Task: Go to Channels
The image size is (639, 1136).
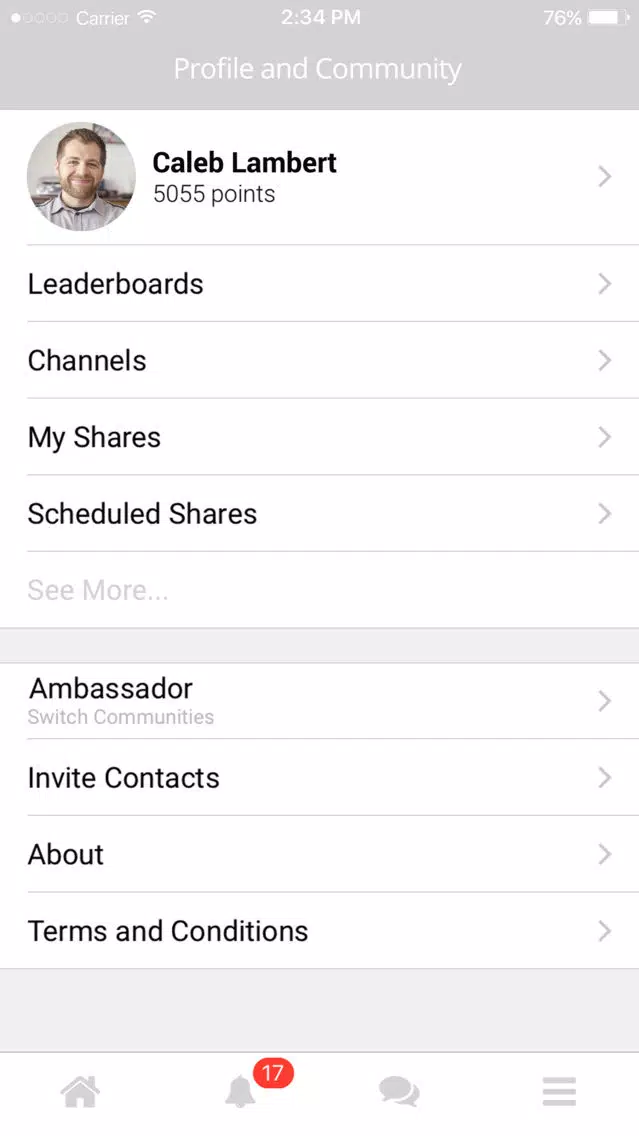Action: [x=320, y=360]
